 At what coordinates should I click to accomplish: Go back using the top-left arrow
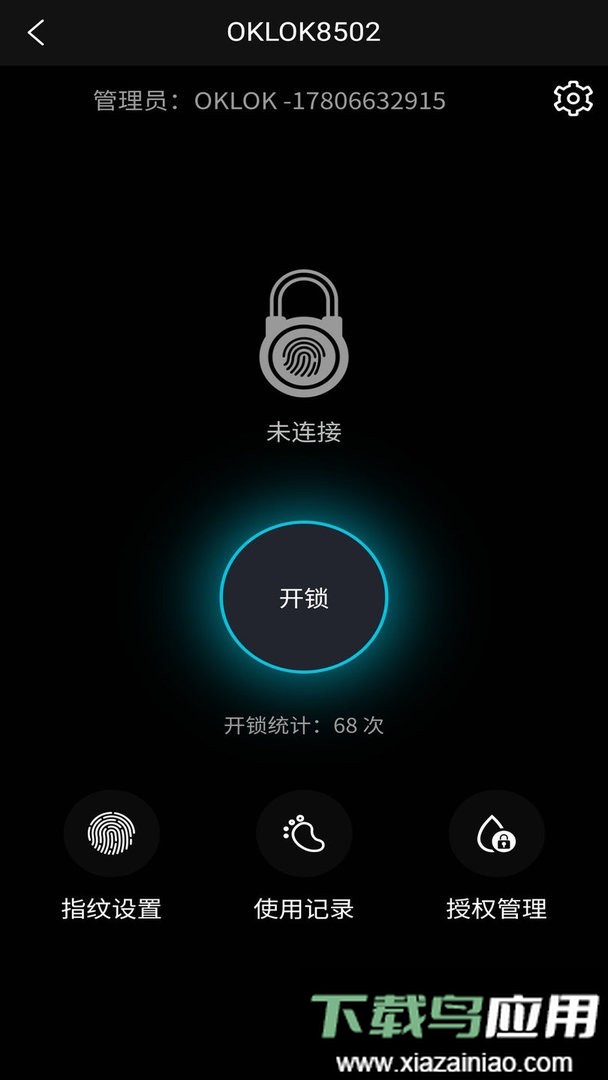click(36, 32)
